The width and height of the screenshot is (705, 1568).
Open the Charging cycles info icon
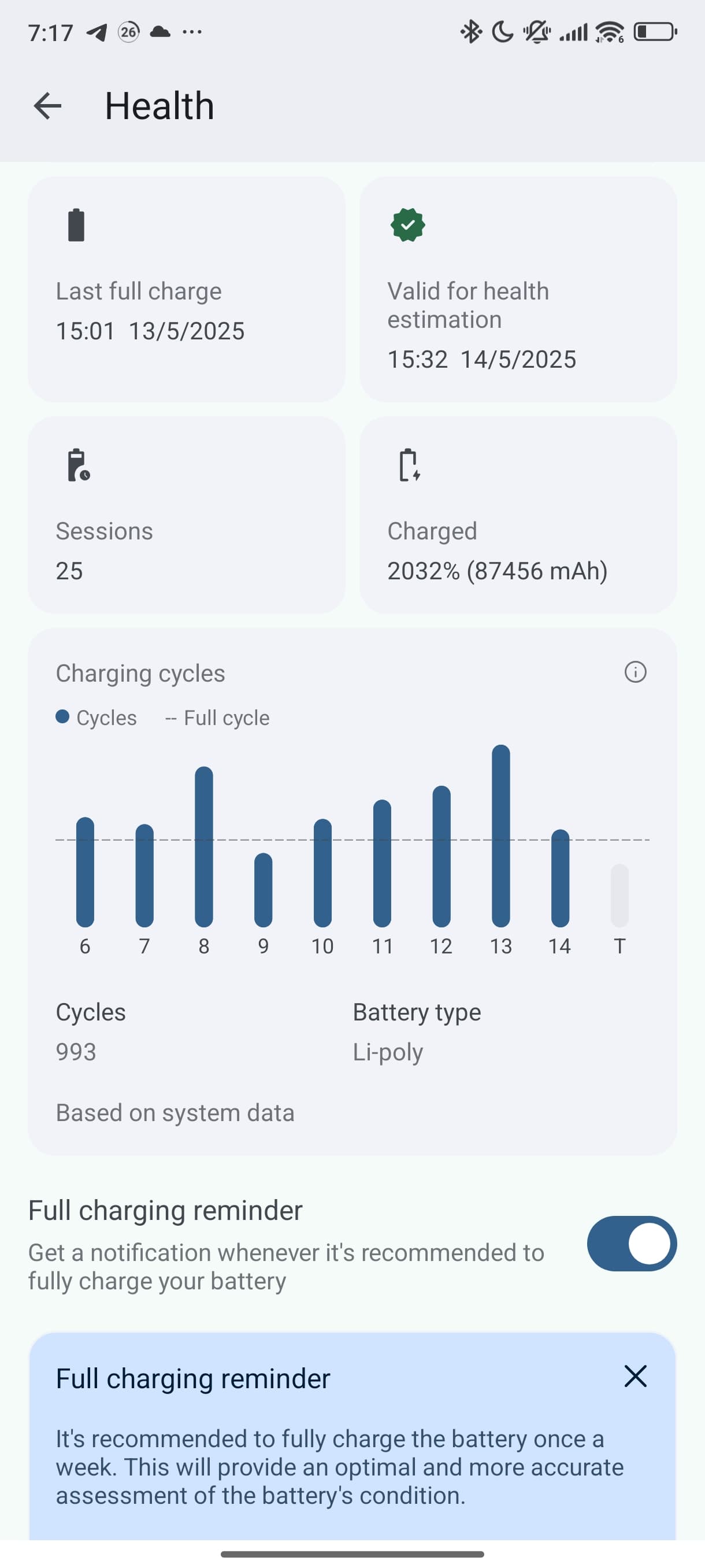635,672
